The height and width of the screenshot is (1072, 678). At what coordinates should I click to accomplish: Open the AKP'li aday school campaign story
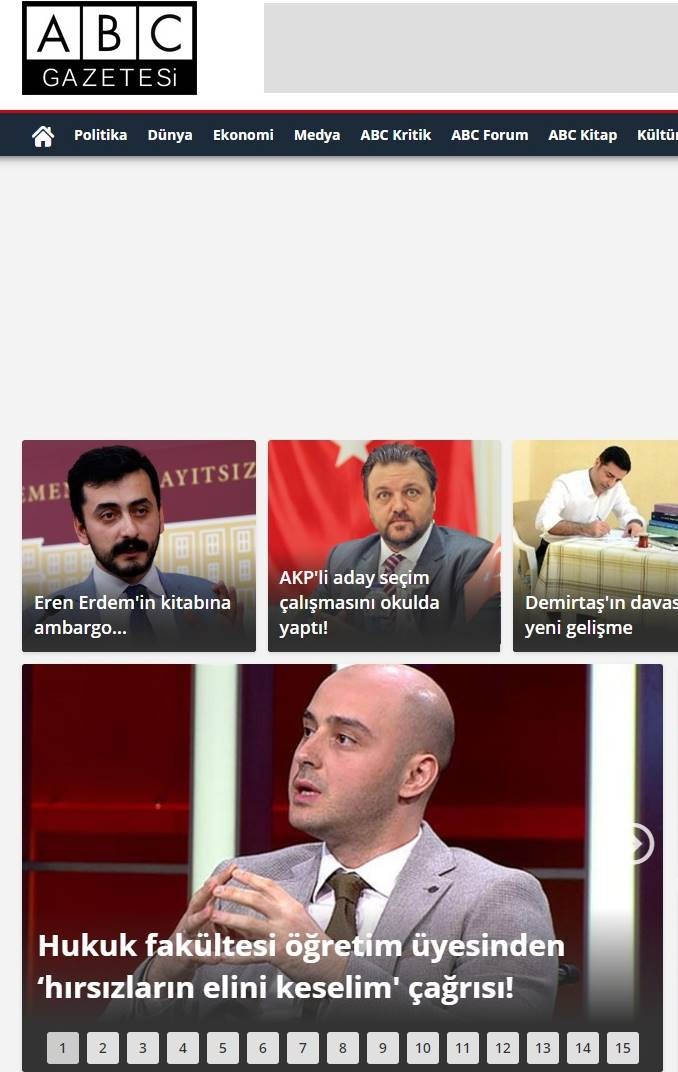click(x=384, y=546)
